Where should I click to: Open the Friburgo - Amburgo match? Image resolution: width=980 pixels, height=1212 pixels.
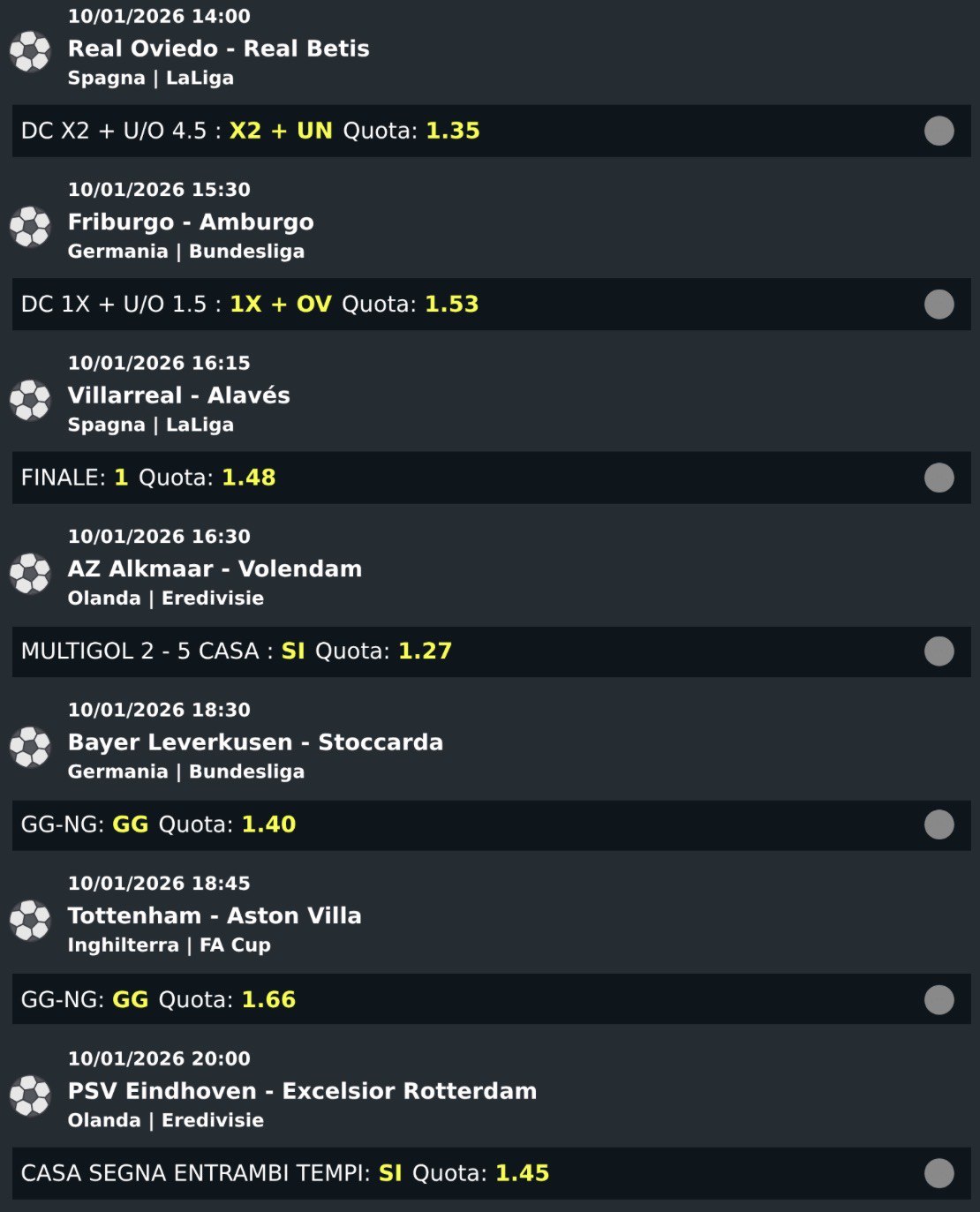191,222
